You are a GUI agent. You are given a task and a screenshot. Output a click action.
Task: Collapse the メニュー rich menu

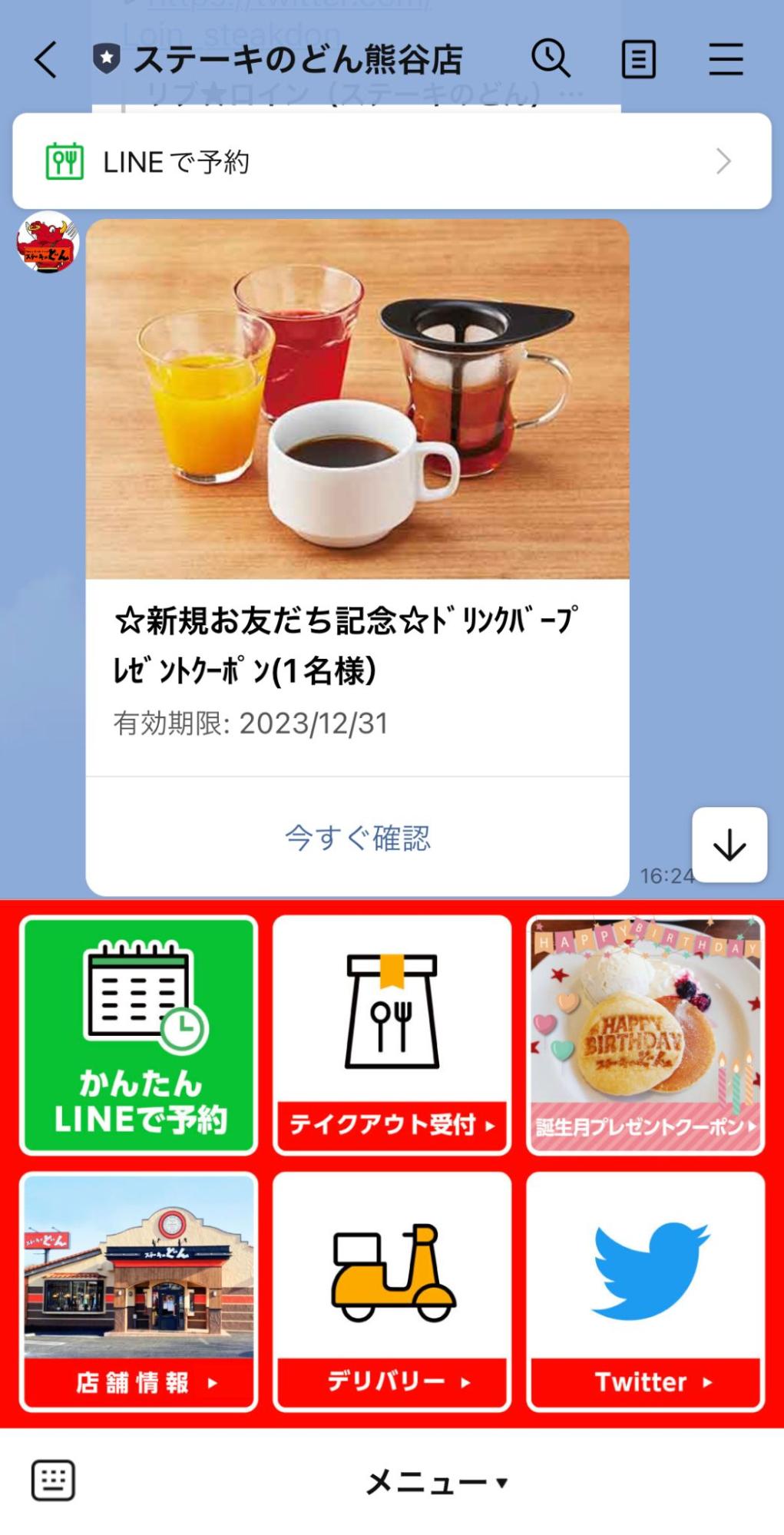(x=436, y=1482)
